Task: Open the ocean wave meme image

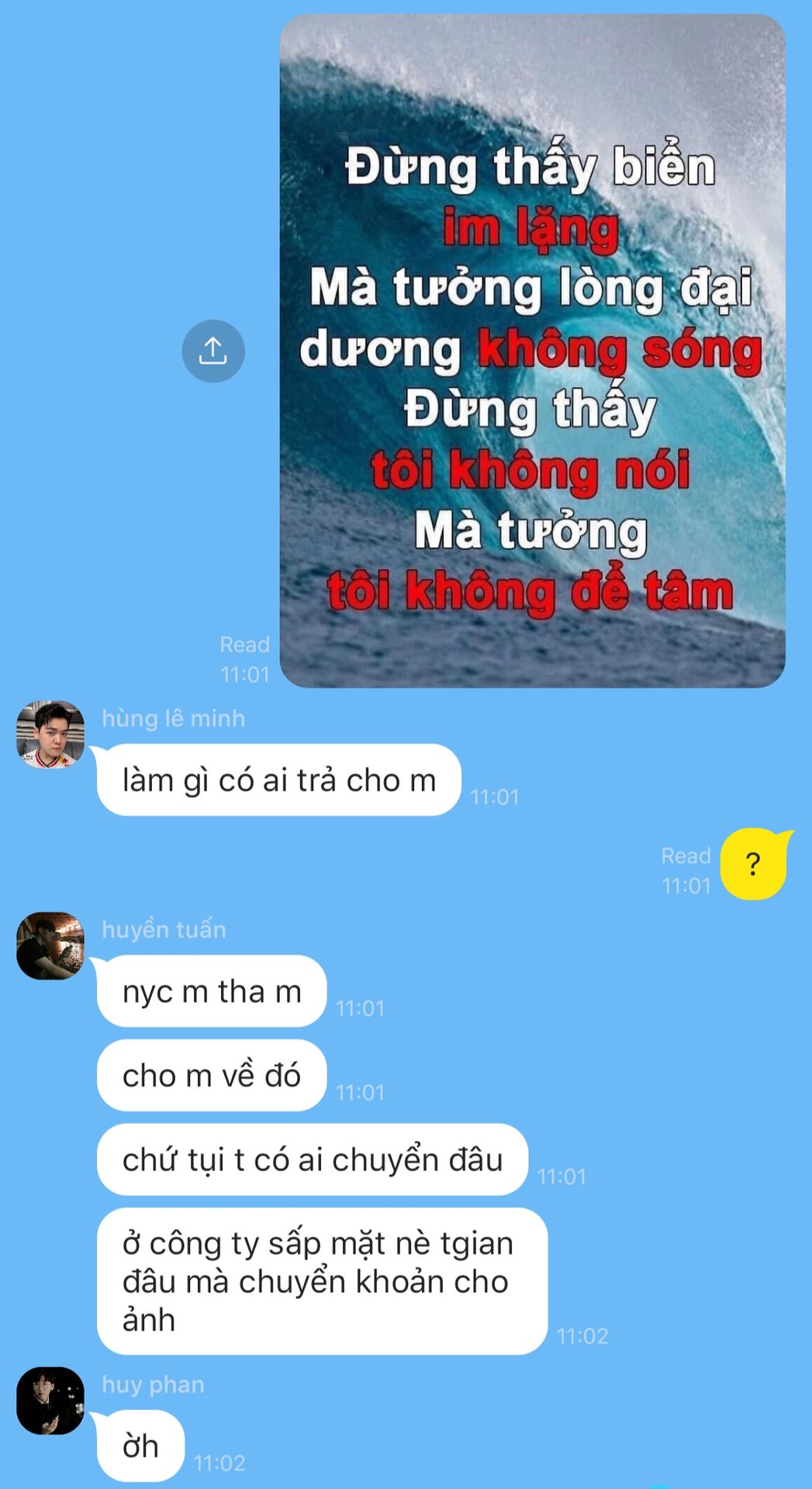Action: (x=532, y=351)
